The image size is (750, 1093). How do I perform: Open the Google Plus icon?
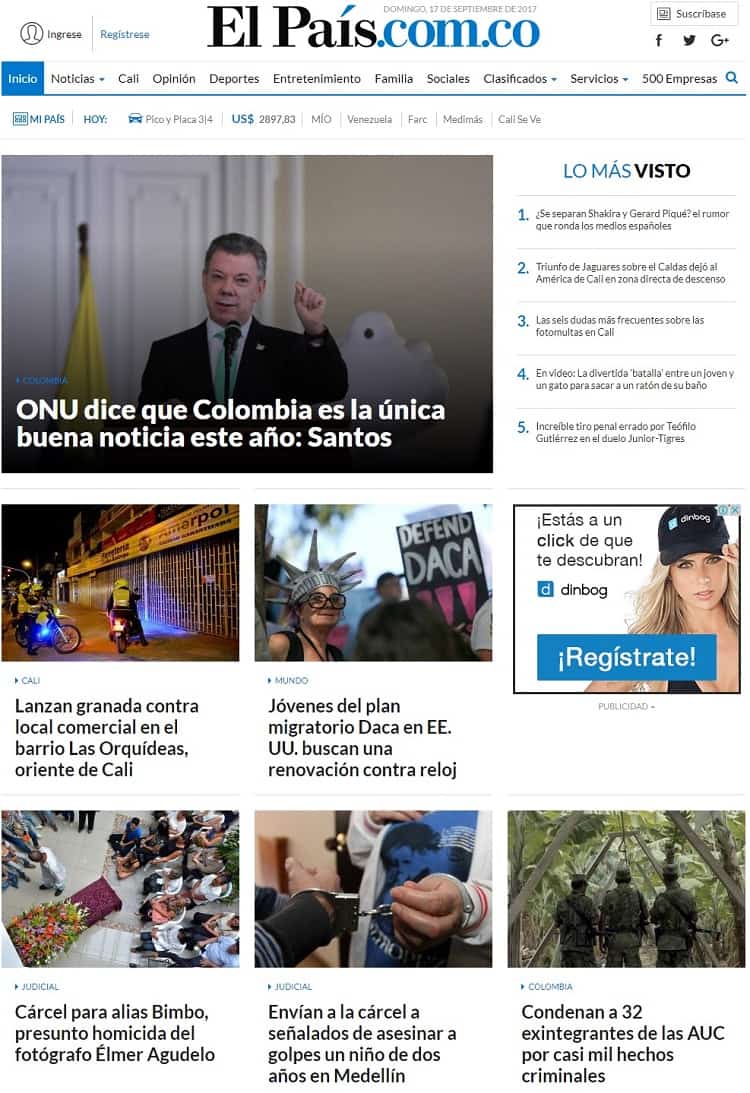720,41
